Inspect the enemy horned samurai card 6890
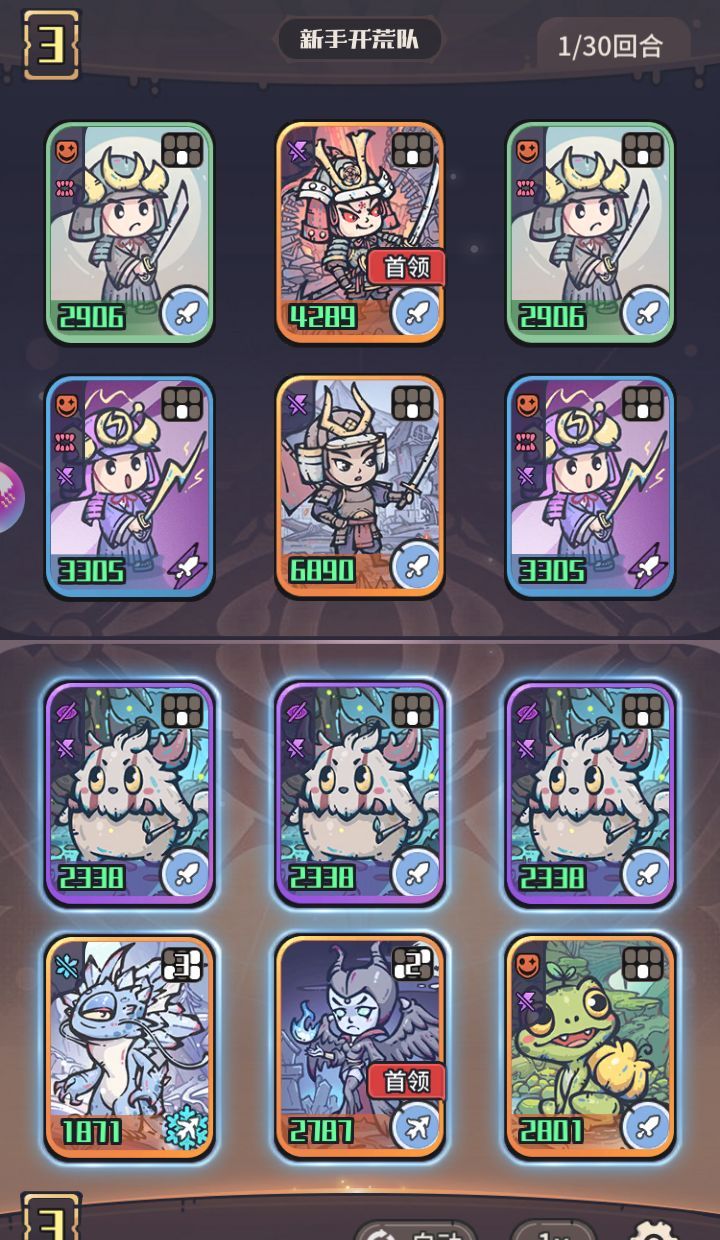 tap(360, 487)
